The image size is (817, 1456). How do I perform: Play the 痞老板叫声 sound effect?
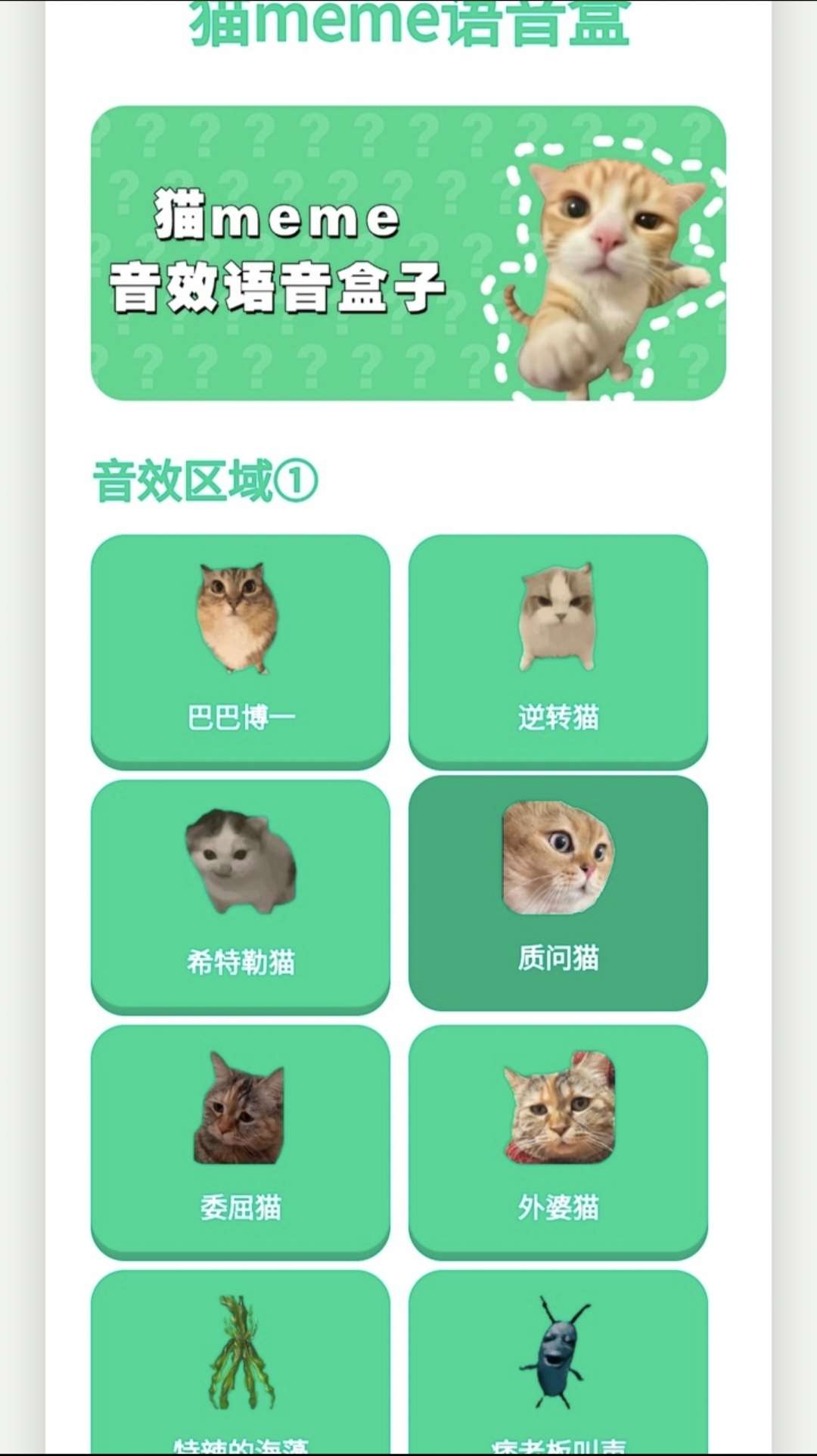(x=558, y=1362)
